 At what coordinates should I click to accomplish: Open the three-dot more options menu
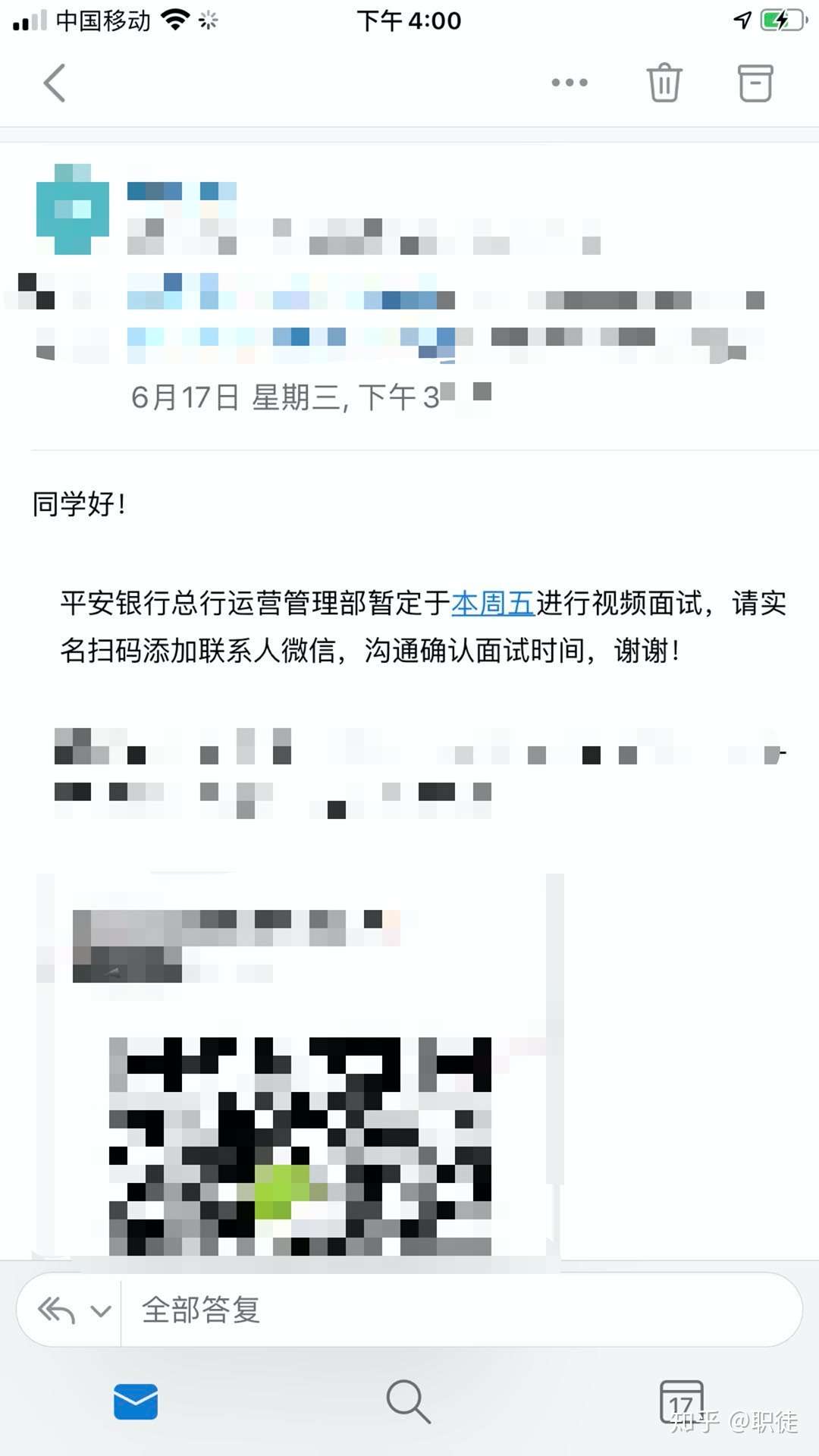(x=570, y=83)
